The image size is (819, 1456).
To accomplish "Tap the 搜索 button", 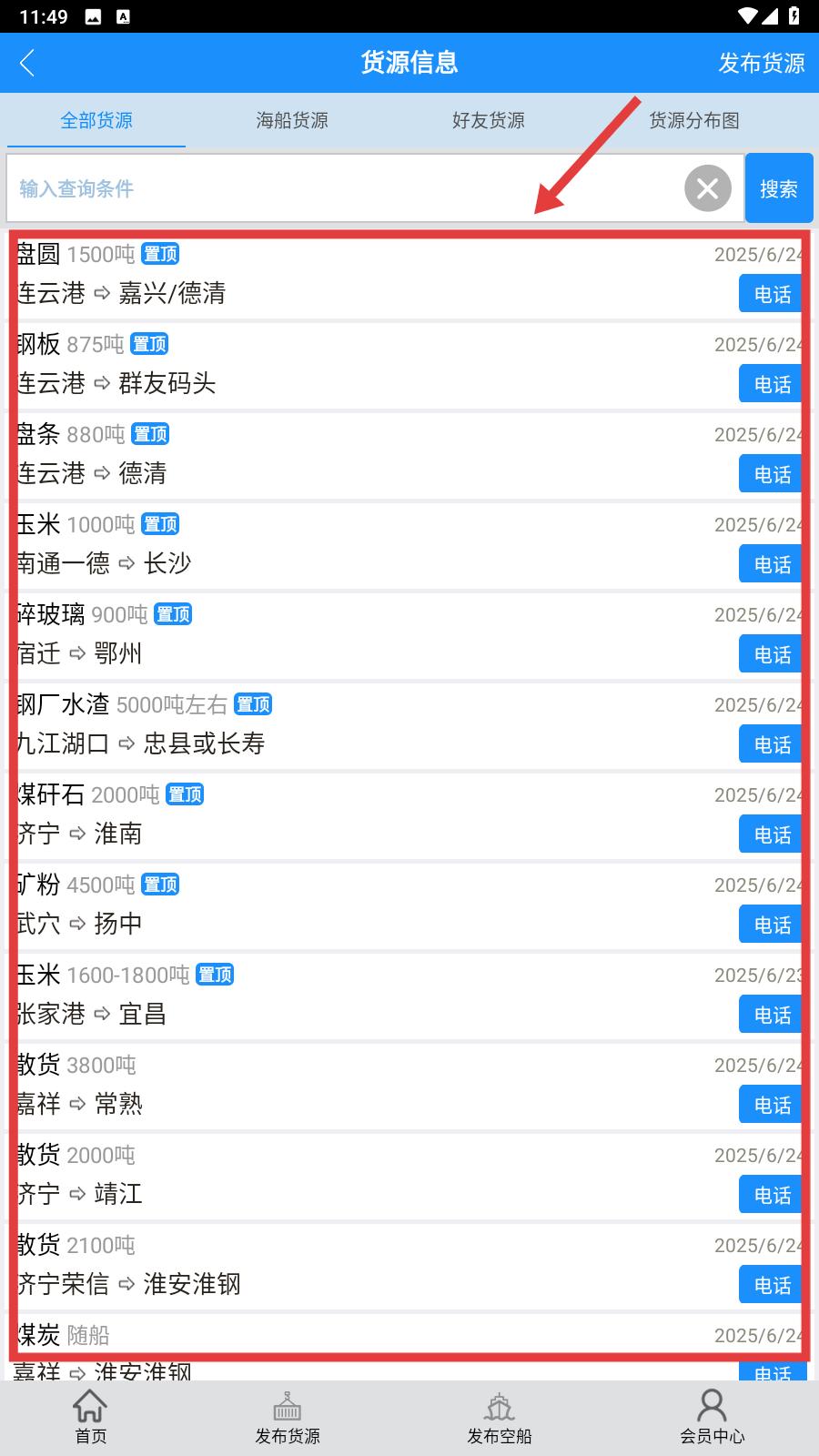I will (x=779, y=188).
